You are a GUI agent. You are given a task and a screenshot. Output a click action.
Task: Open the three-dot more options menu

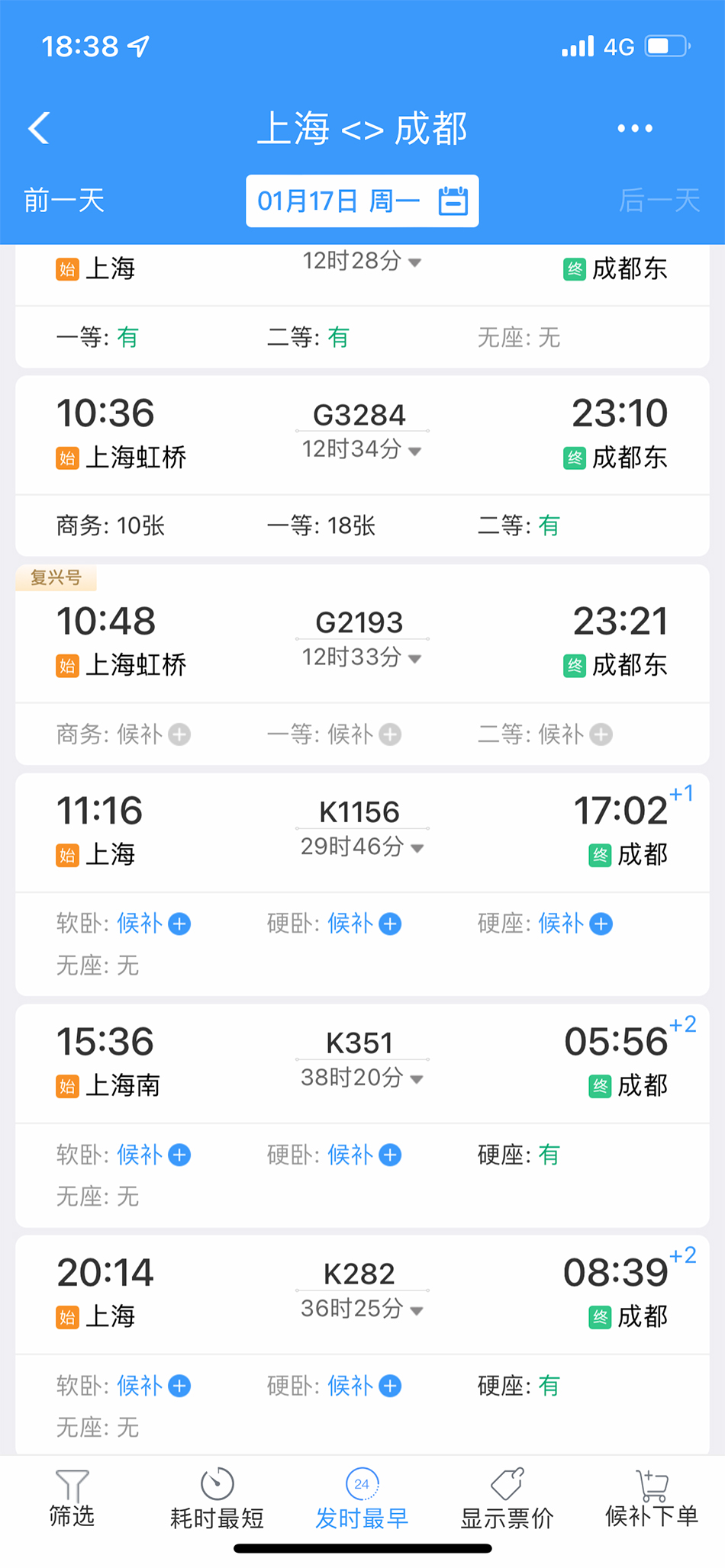[x=634, y=128]
